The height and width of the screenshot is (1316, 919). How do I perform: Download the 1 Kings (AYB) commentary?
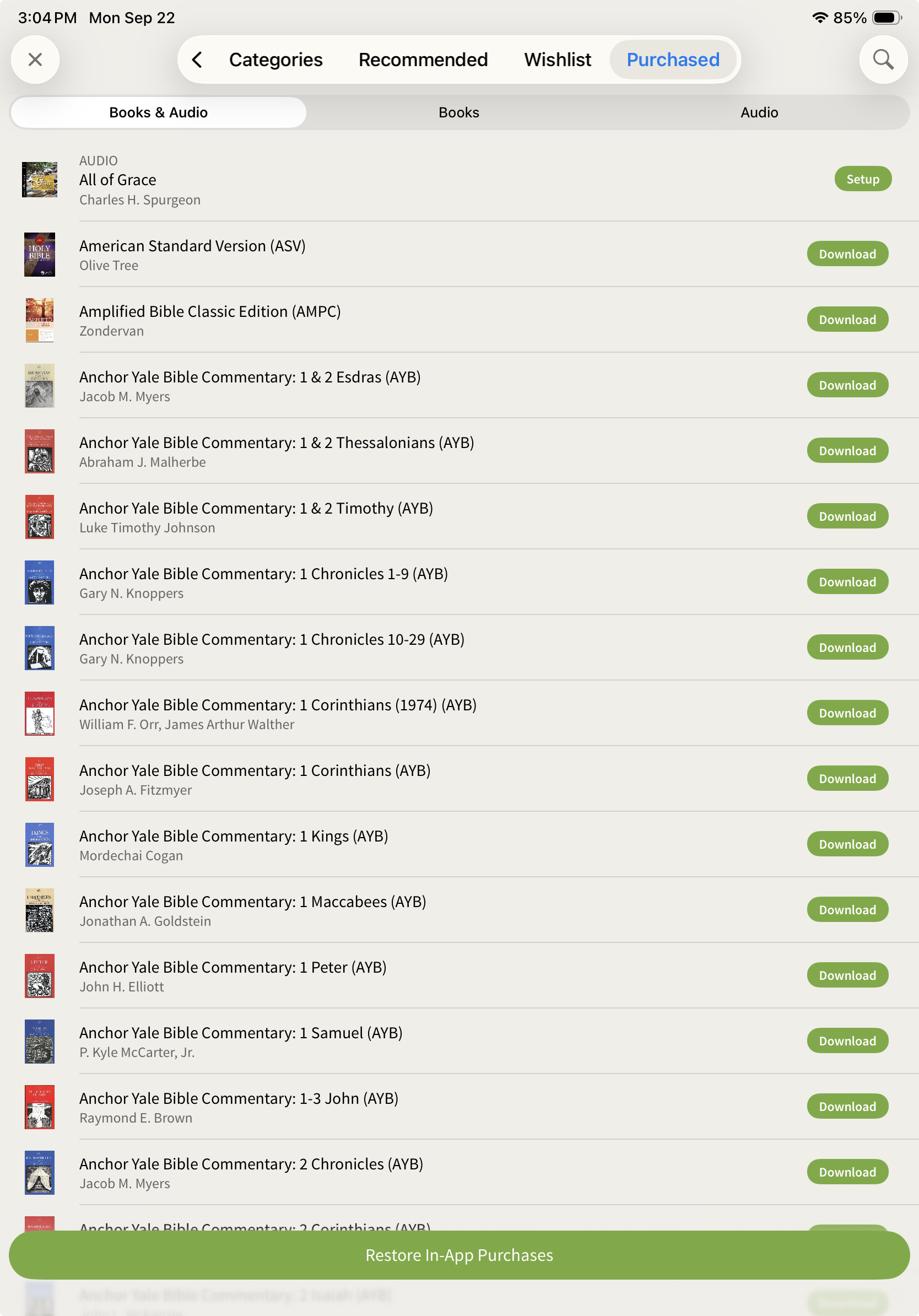pos(847,844)
